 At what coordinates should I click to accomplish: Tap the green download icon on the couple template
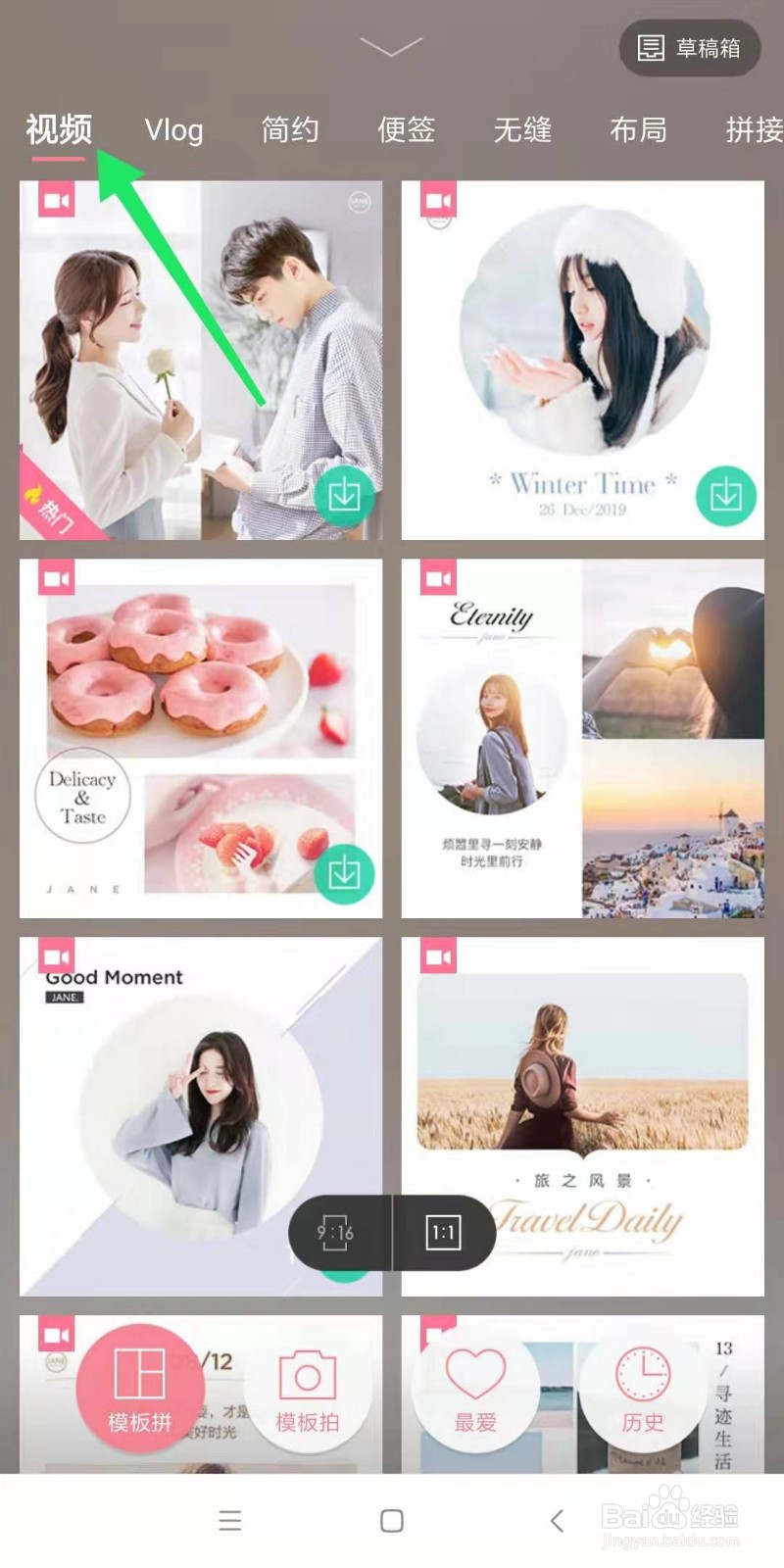click(x=346, y=497)
